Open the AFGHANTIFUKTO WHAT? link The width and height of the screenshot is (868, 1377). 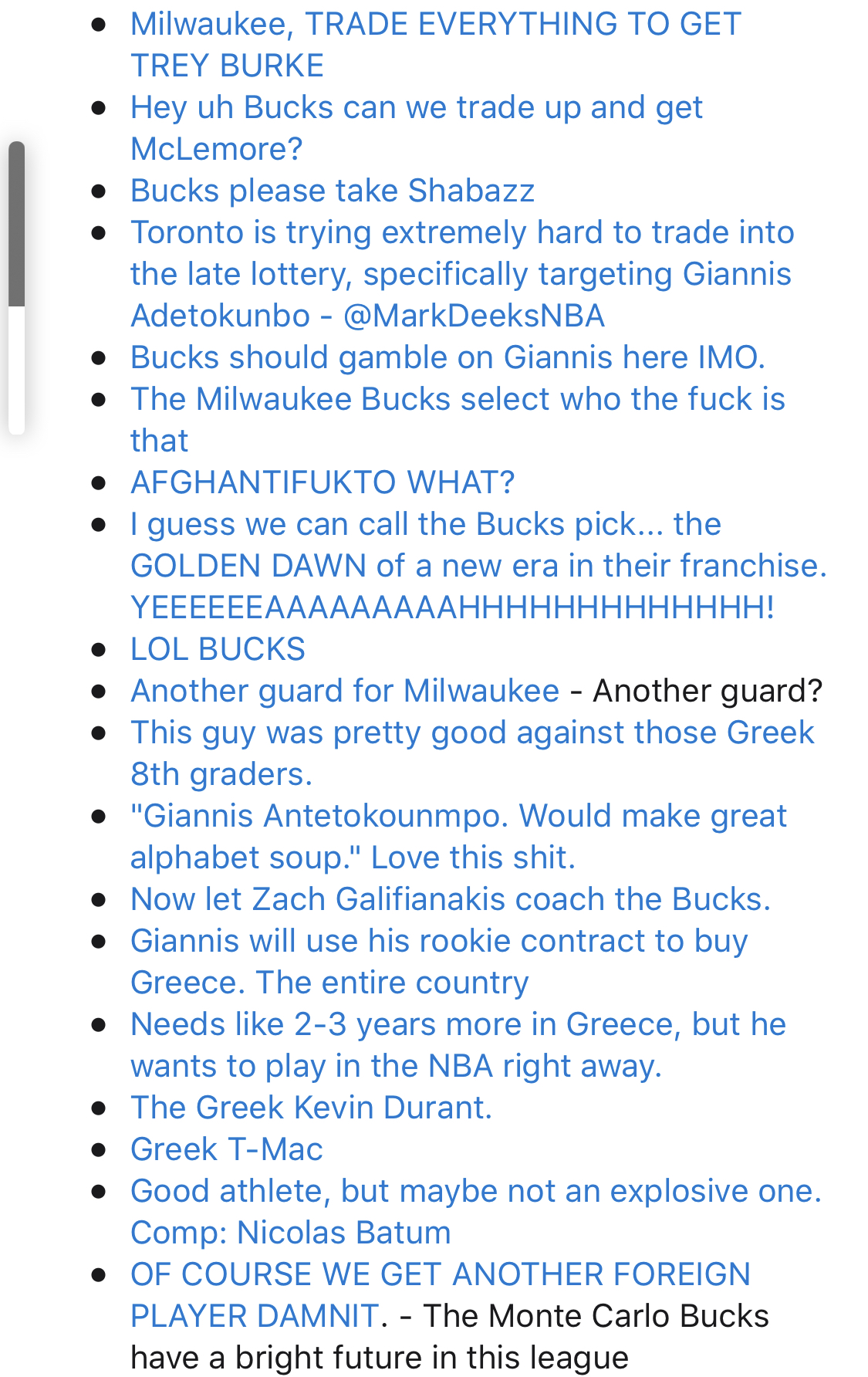pyautogui.click(x=323, y=482)
